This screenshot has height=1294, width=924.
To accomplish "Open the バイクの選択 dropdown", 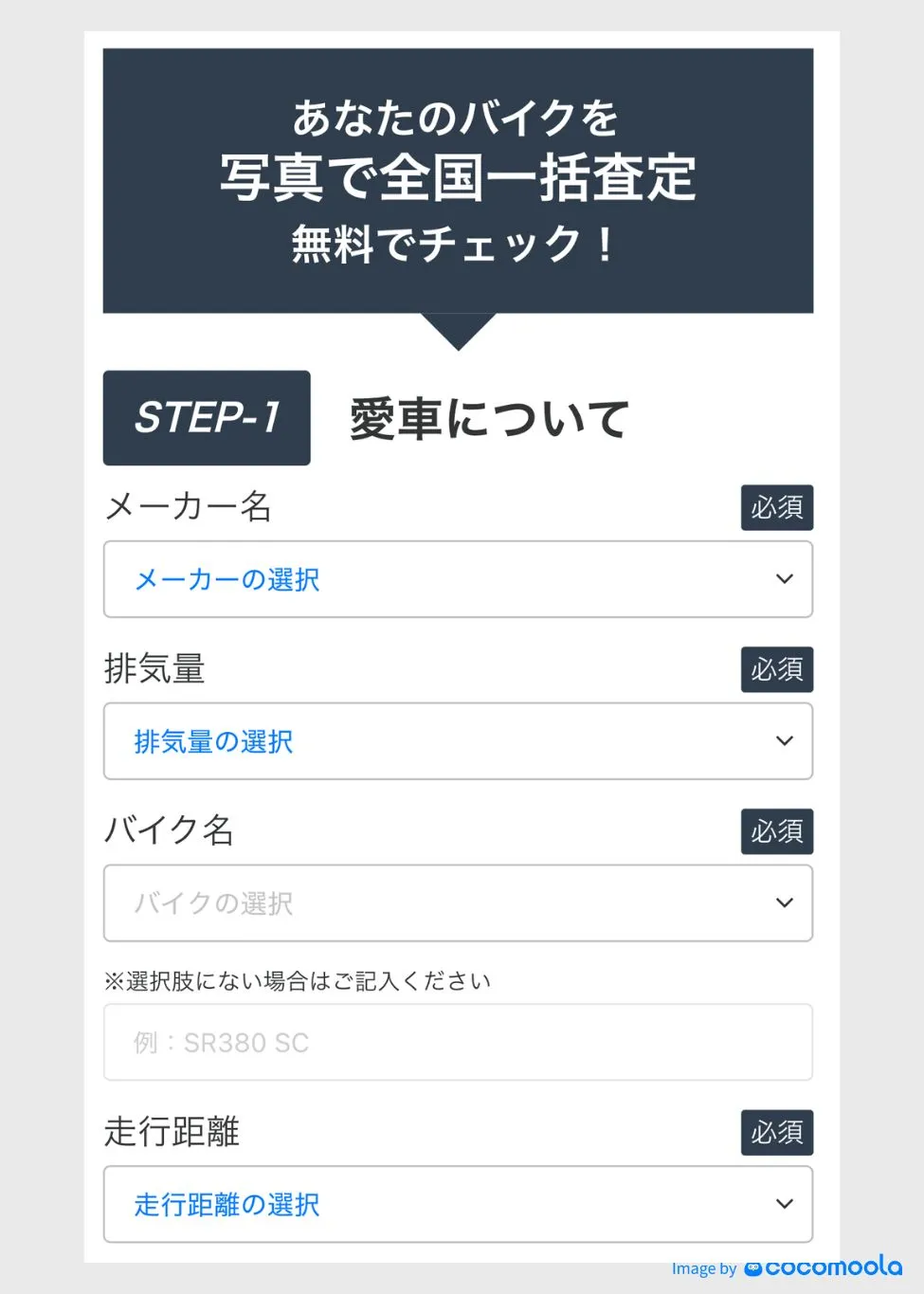I will click(458, 903).
